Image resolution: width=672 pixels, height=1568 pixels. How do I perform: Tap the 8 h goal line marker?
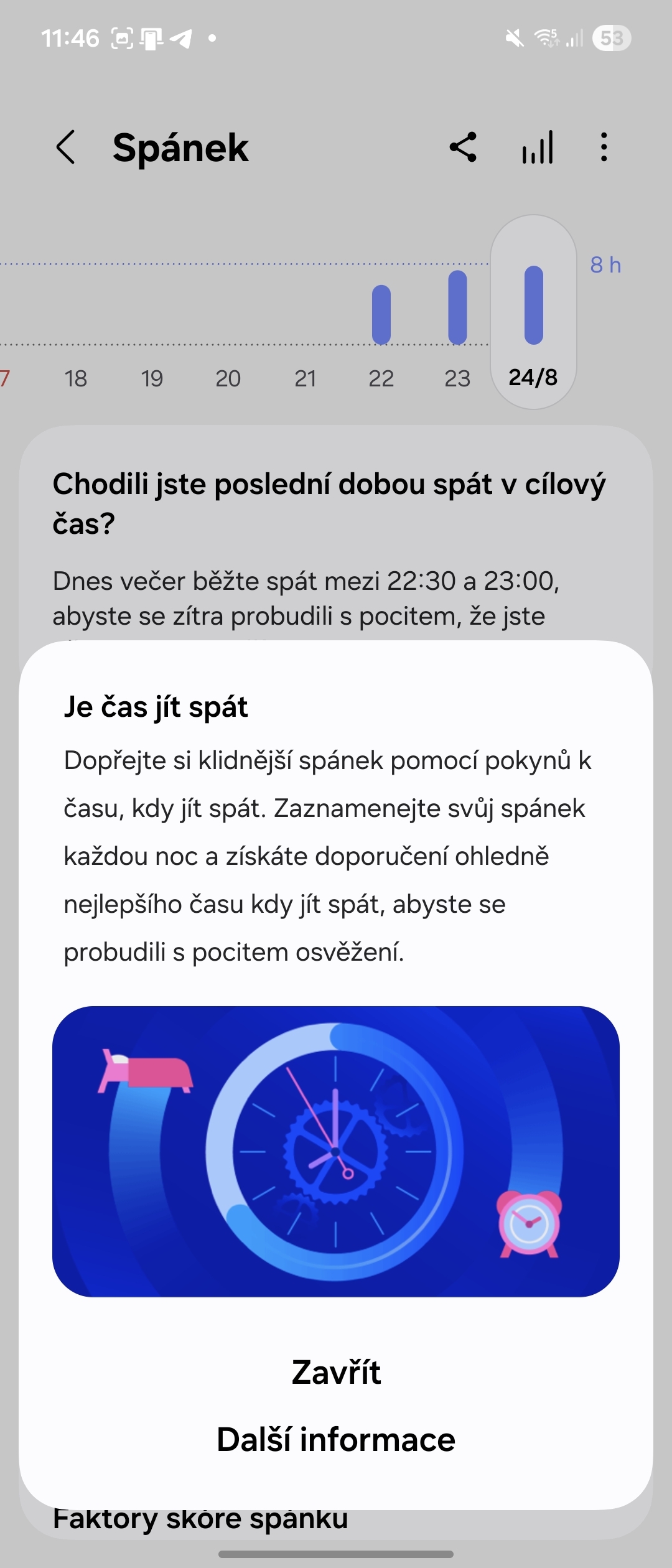(605, 264)
